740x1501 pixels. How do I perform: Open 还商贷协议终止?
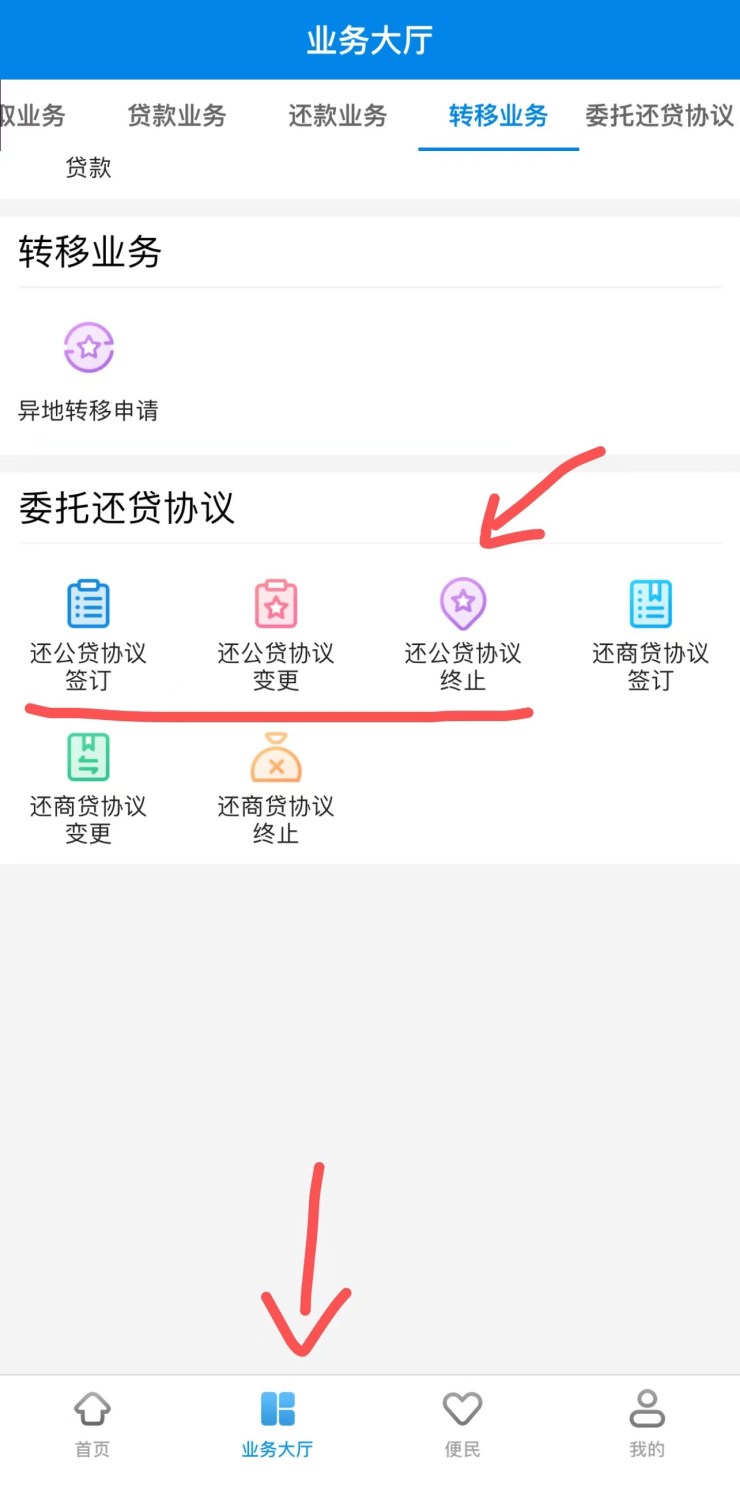point(276,787)
